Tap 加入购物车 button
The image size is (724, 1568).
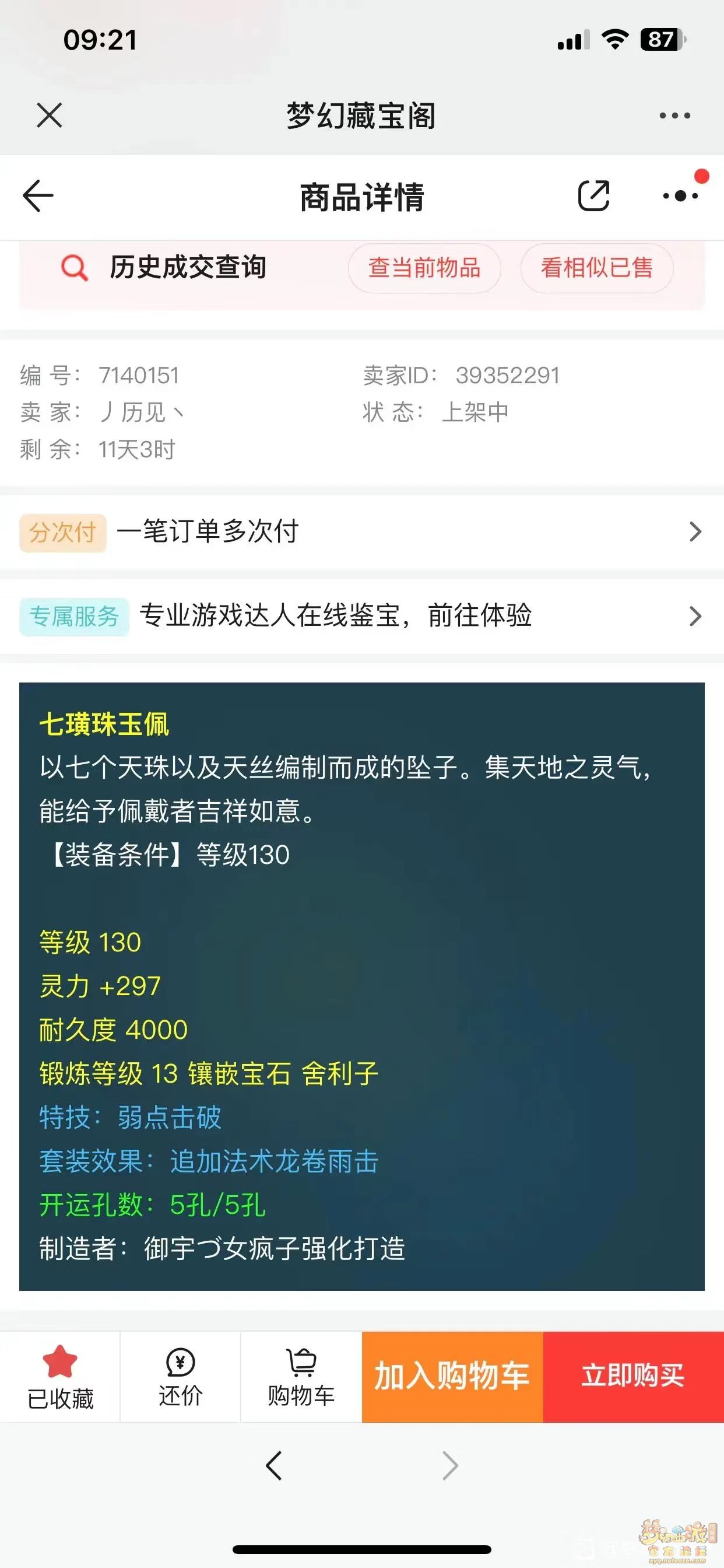click(452, 1375)
